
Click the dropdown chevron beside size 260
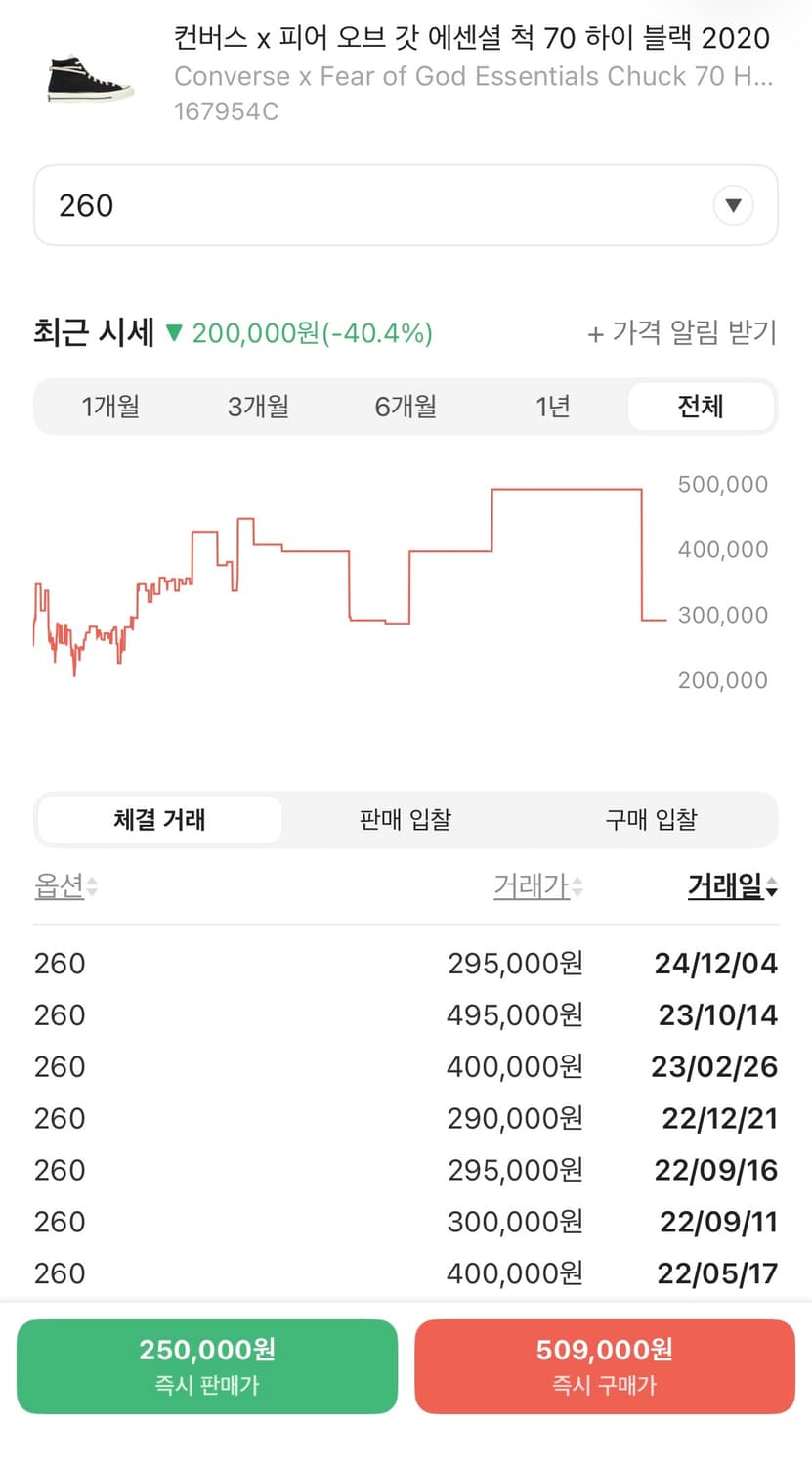732,205
